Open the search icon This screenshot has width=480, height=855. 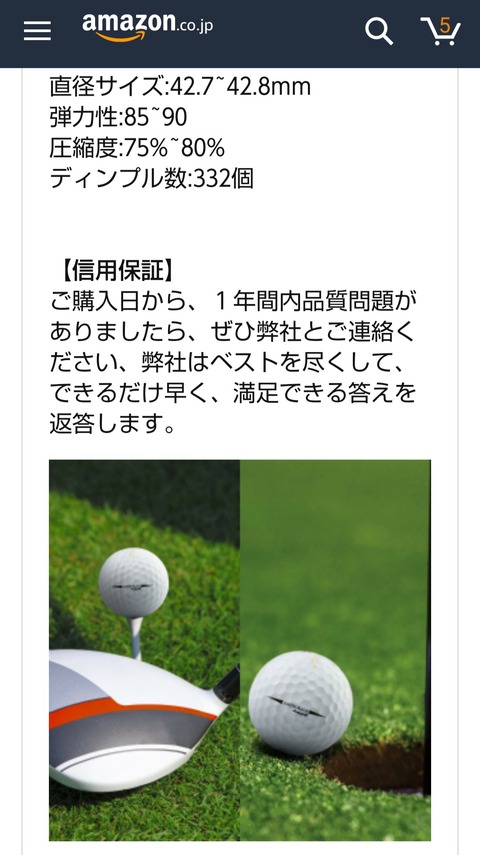(379, 31)
